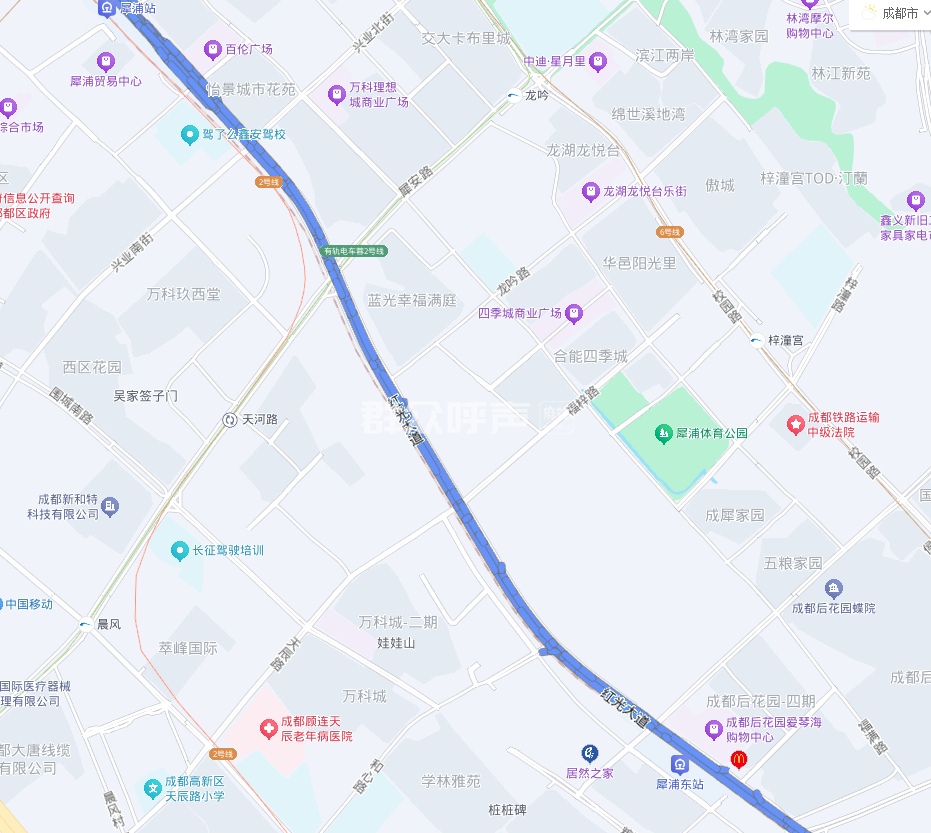Open the 百伦广场 shopping marker
Image resolution: width=931 pixels, height=833 pixels.
tap(213, 50)
